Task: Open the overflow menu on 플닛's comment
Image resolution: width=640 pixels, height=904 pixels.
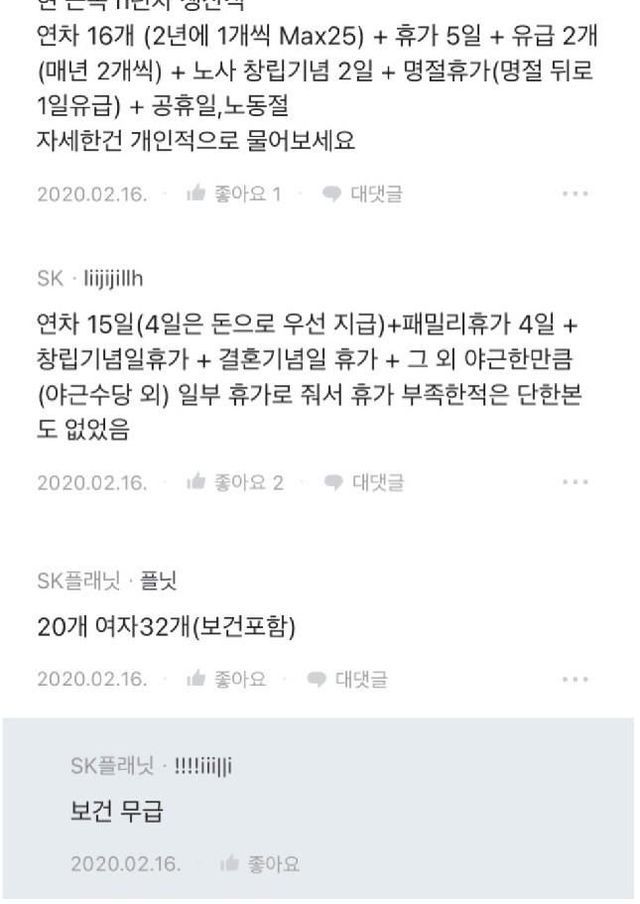Action: 575,680
